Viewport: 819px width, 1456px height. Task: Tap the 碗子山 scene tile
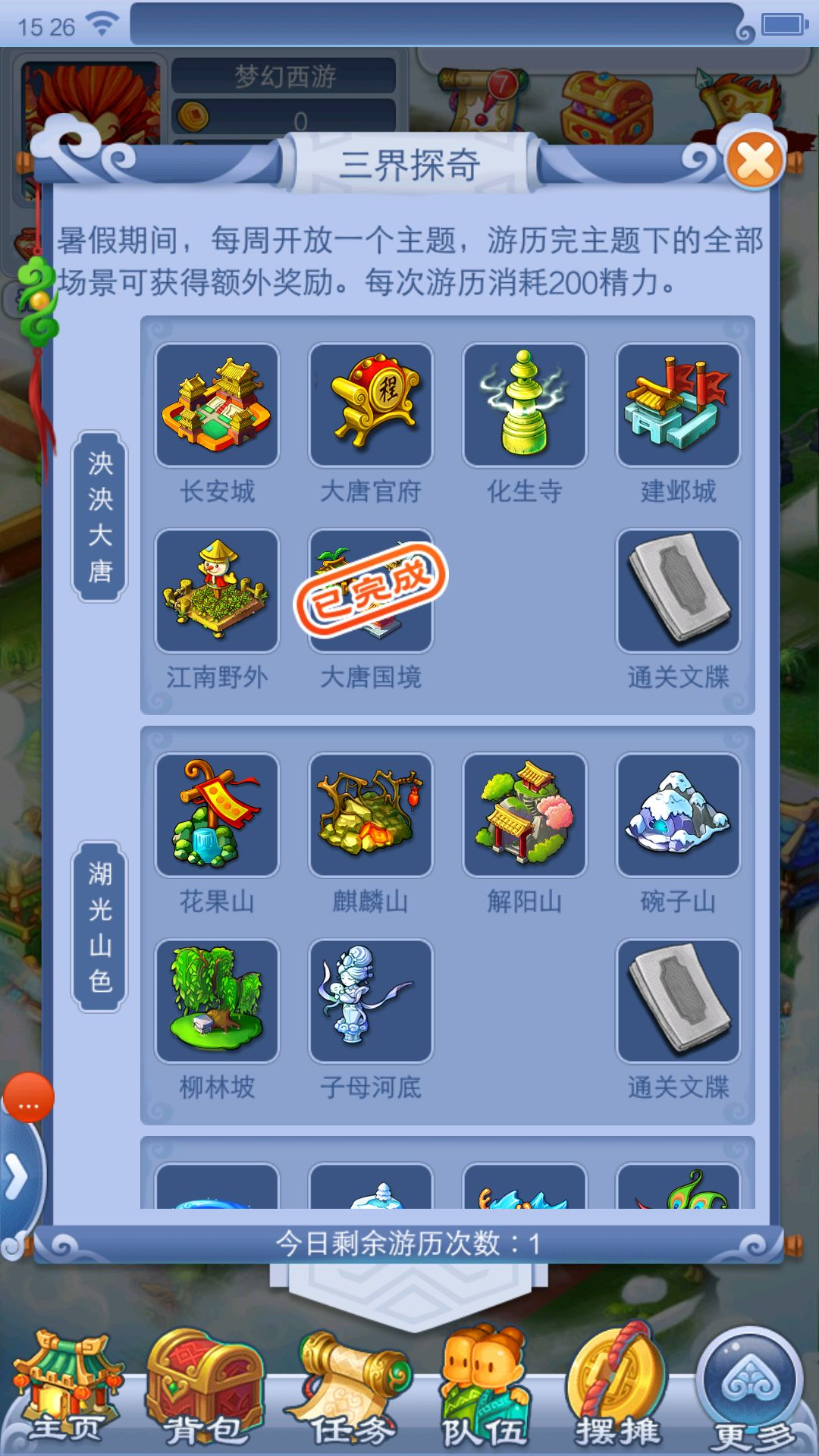[678, 814]
